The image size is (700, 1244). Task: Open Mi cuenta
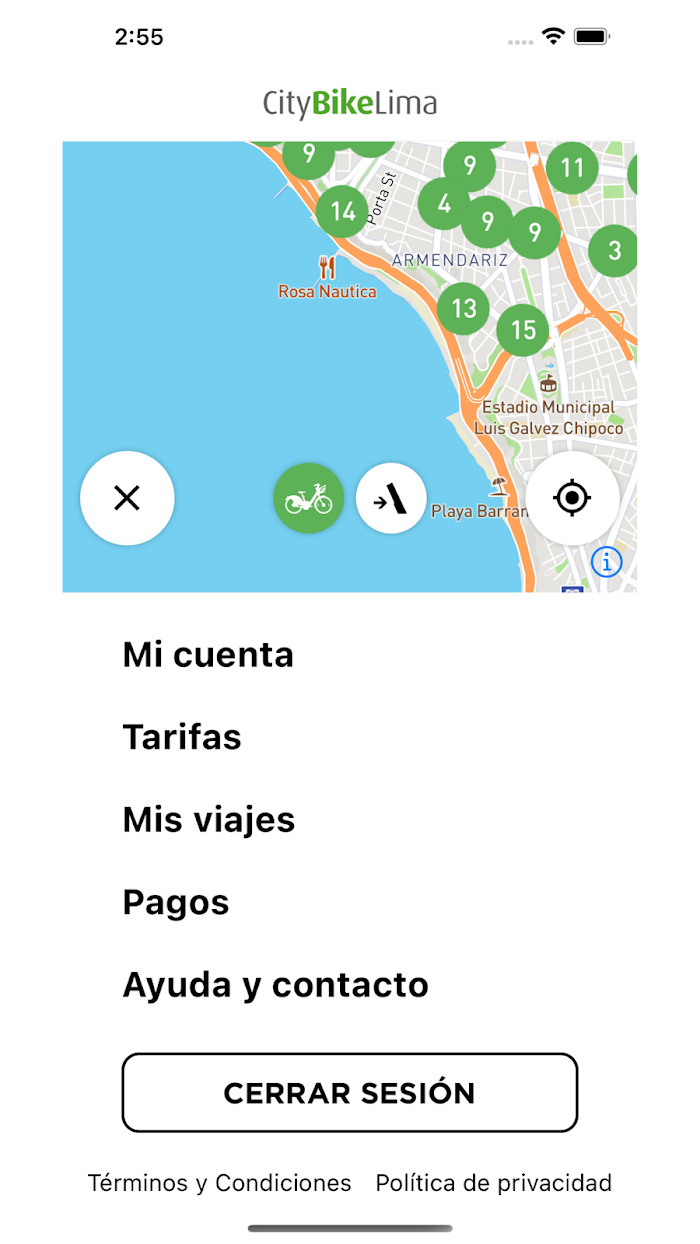[208, 655]
